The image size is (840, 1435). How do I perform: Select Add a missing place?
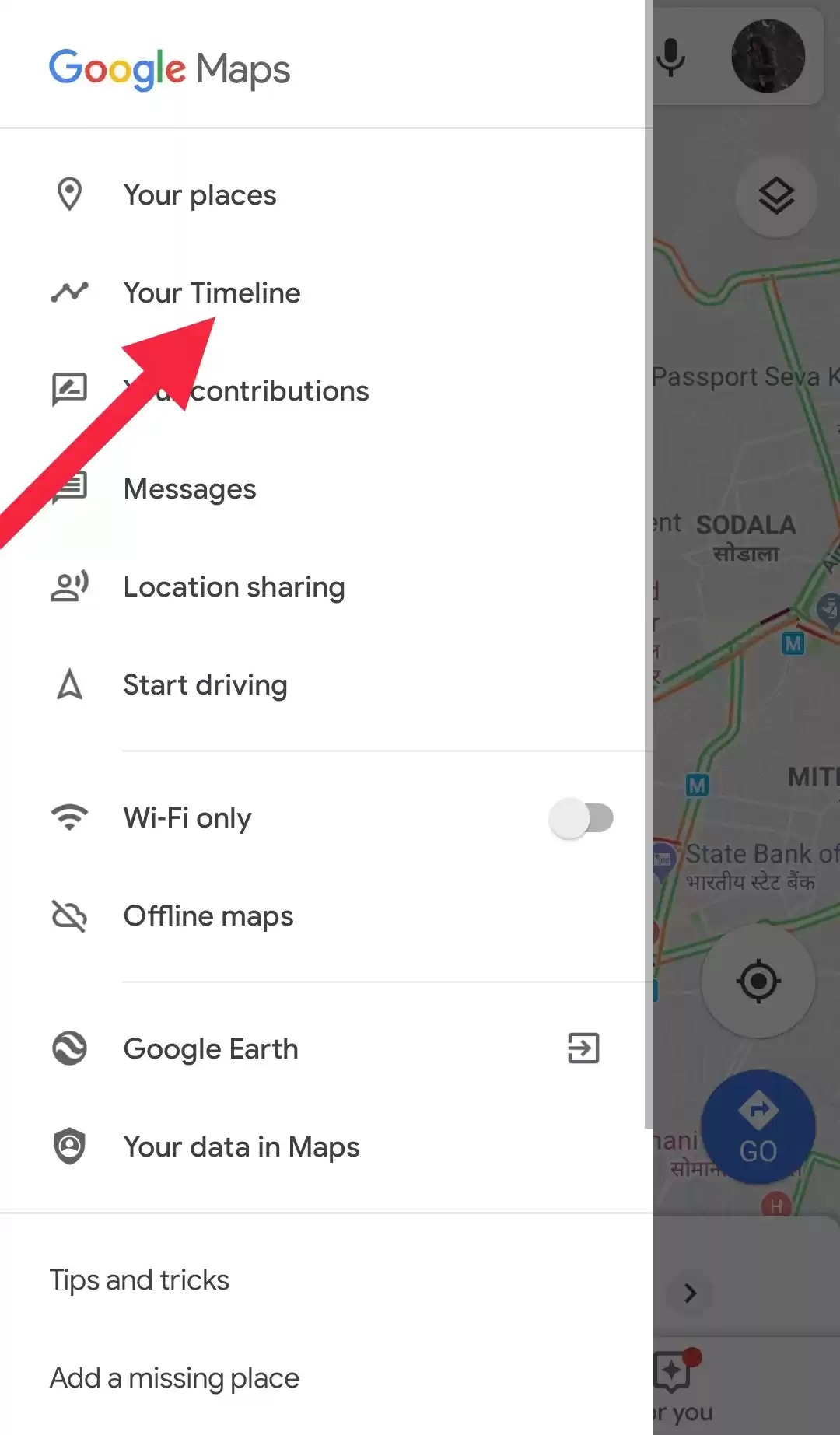click(175, 1378)
